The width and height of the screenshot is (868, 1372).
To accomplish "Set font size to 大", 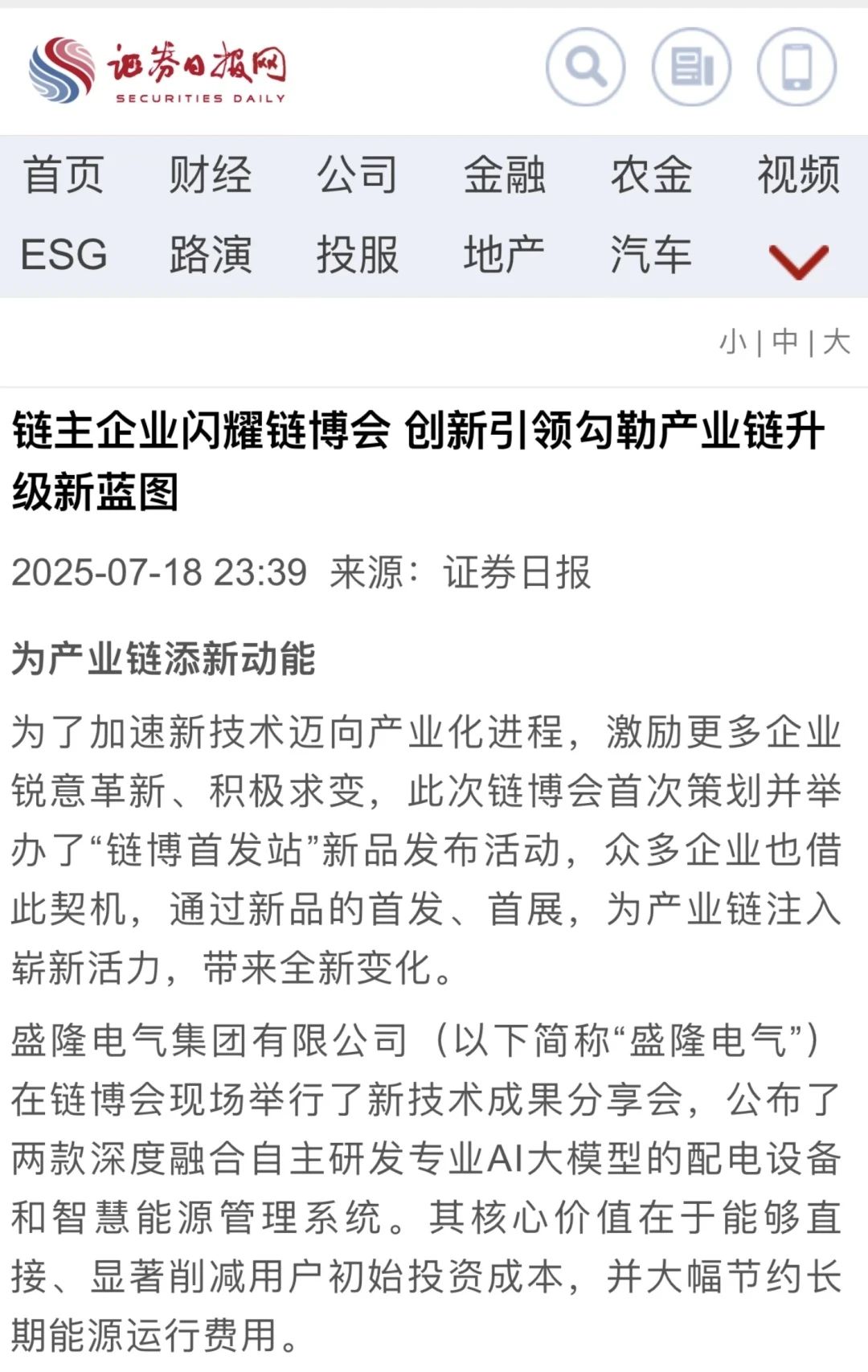I will click(837, 343).
